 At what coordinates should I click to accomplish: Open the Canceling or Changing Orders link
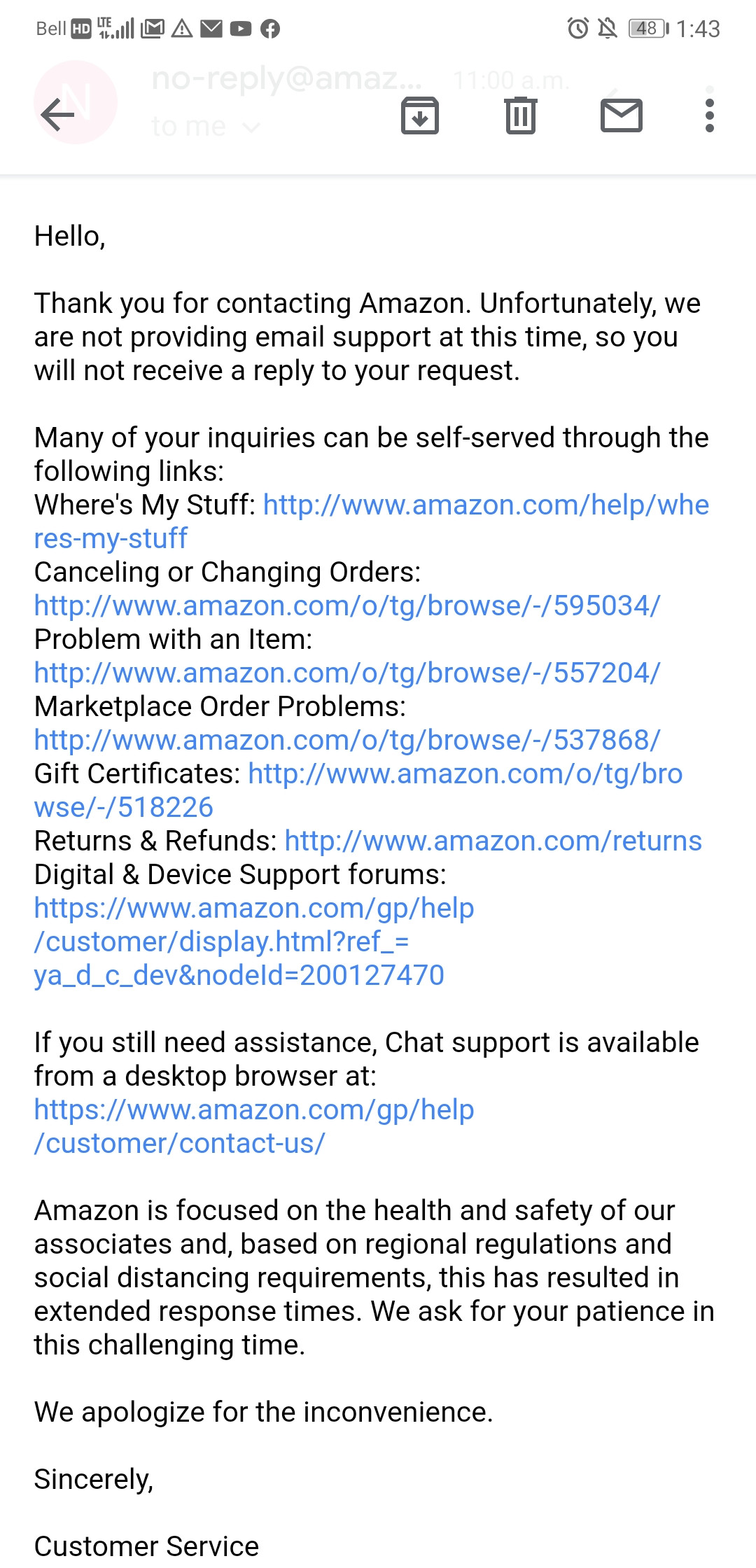tap(347, 606)
